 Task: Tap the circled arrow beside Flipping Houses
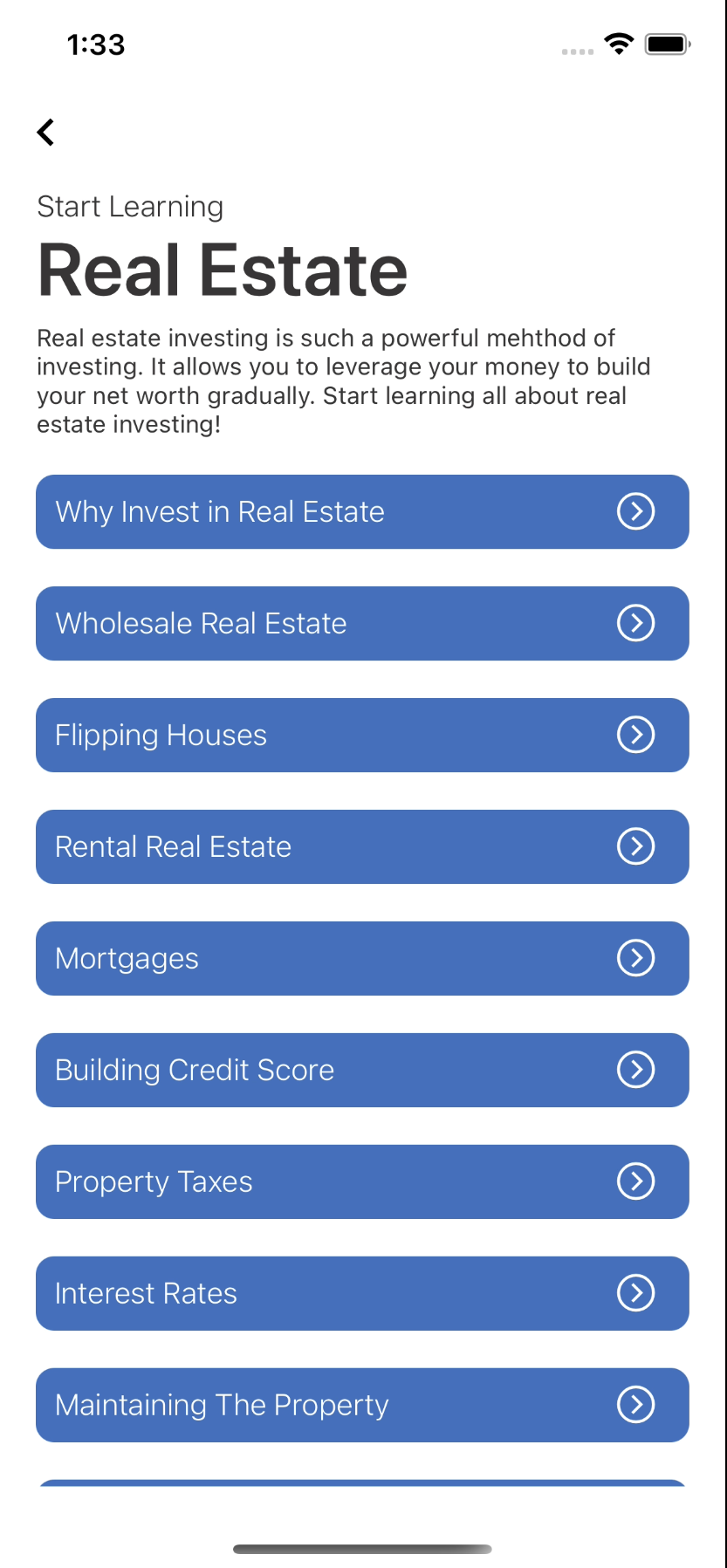point(635,735)
